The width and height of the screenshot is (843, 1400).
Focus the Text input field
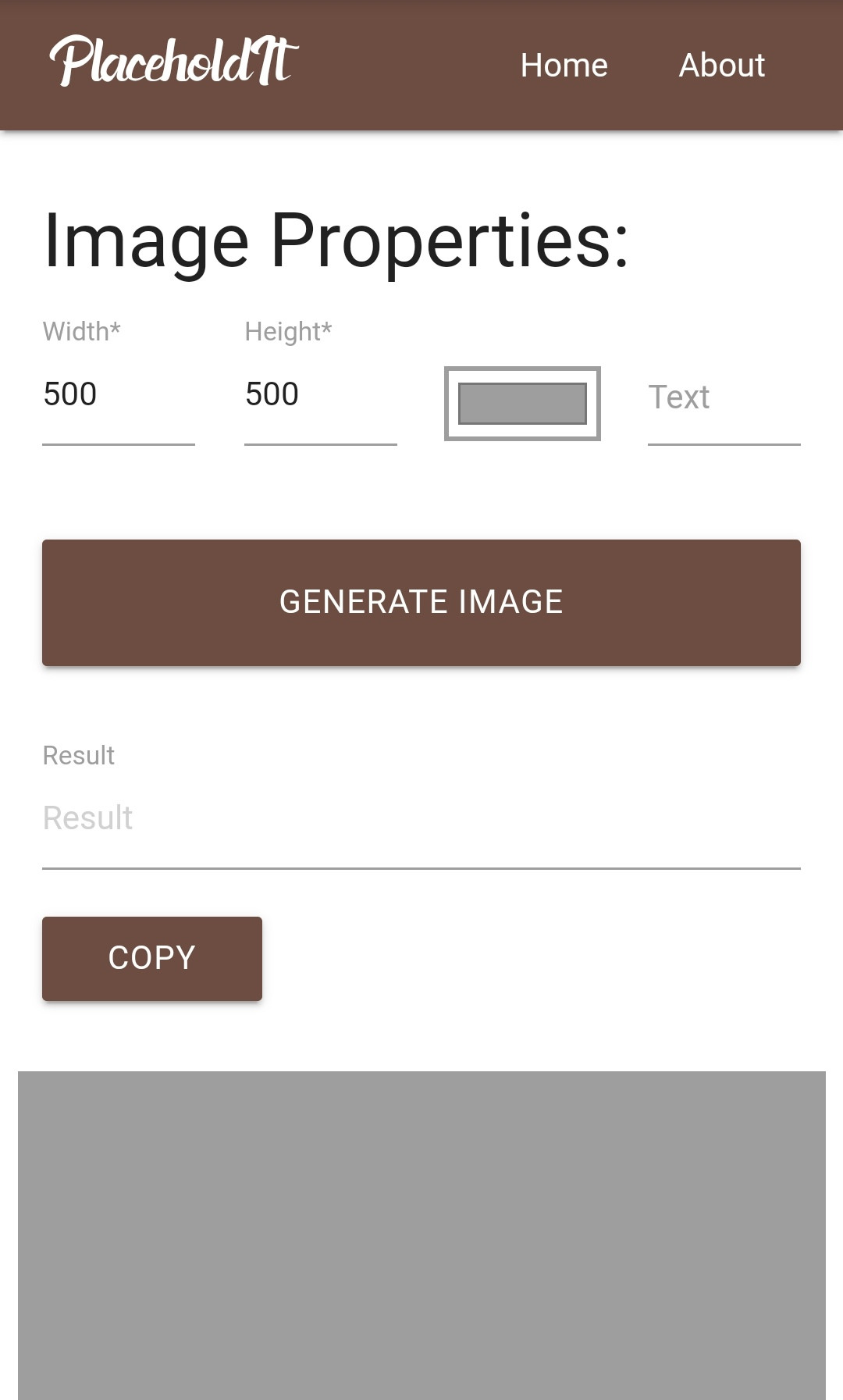[x=724, y=398]
